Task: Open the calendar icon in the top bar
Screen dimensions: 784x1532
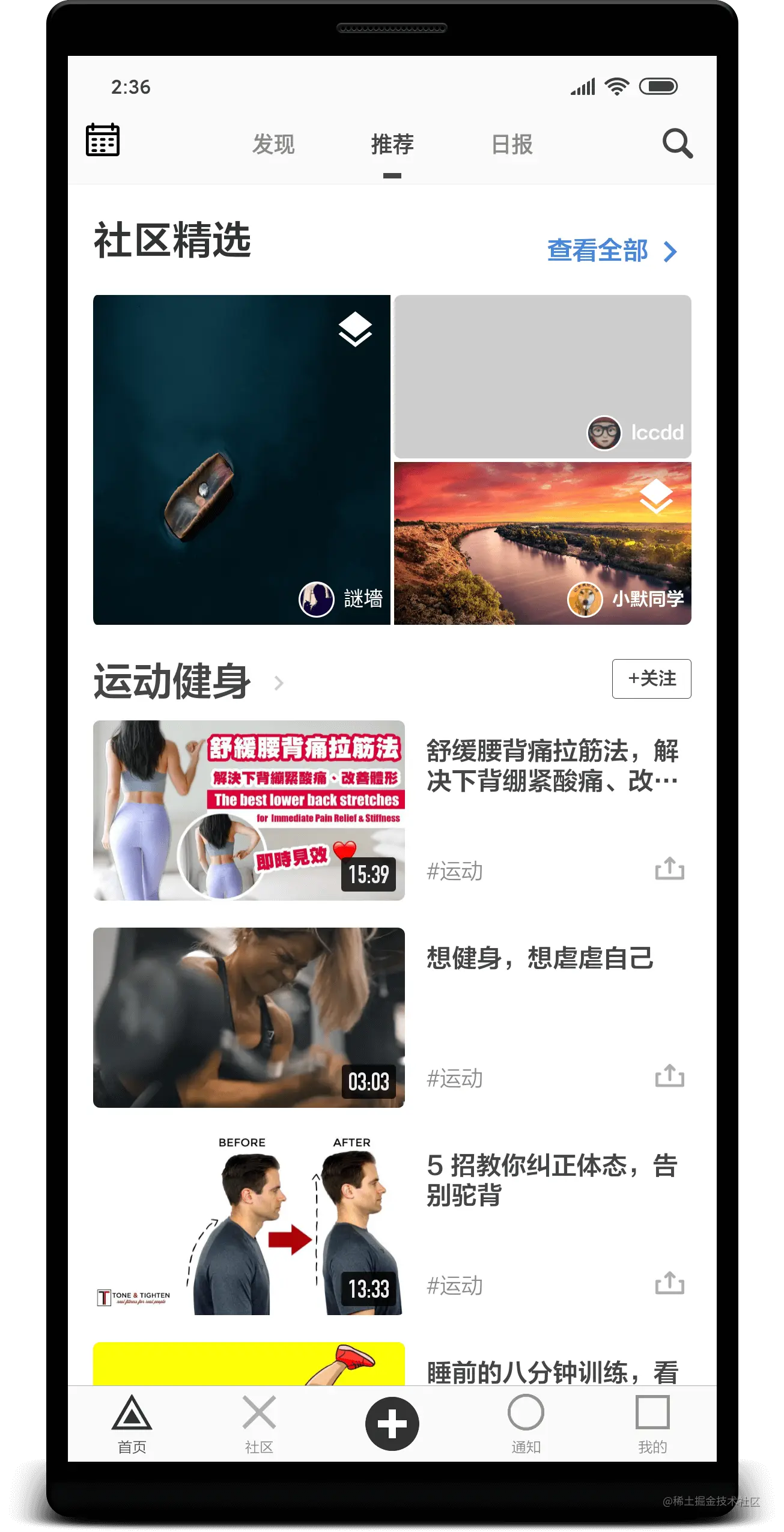Action: pyautogui.click(x=103, y=140)
